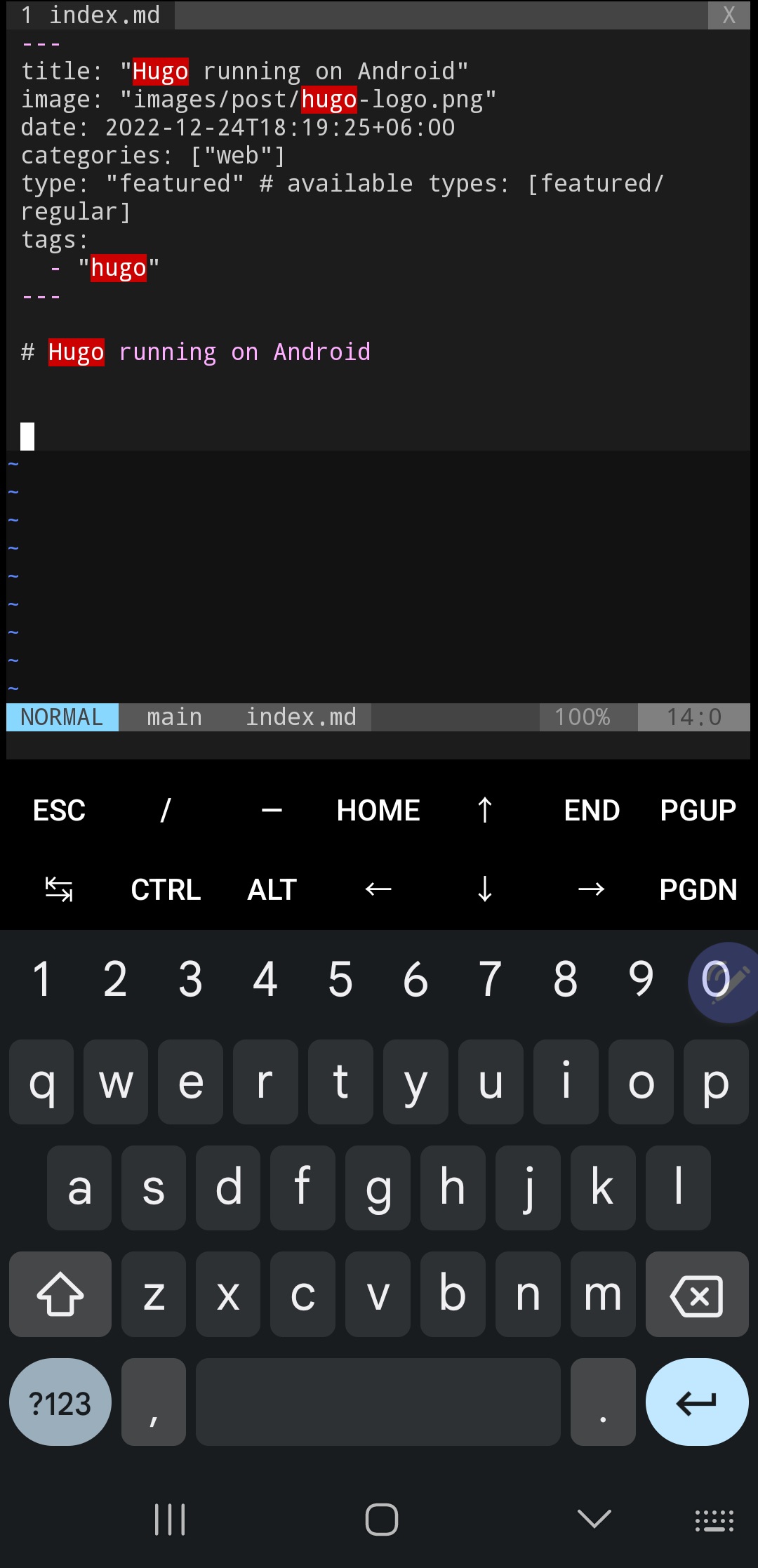Tap the keyboard backspace key

click(x=697, y=1294)
